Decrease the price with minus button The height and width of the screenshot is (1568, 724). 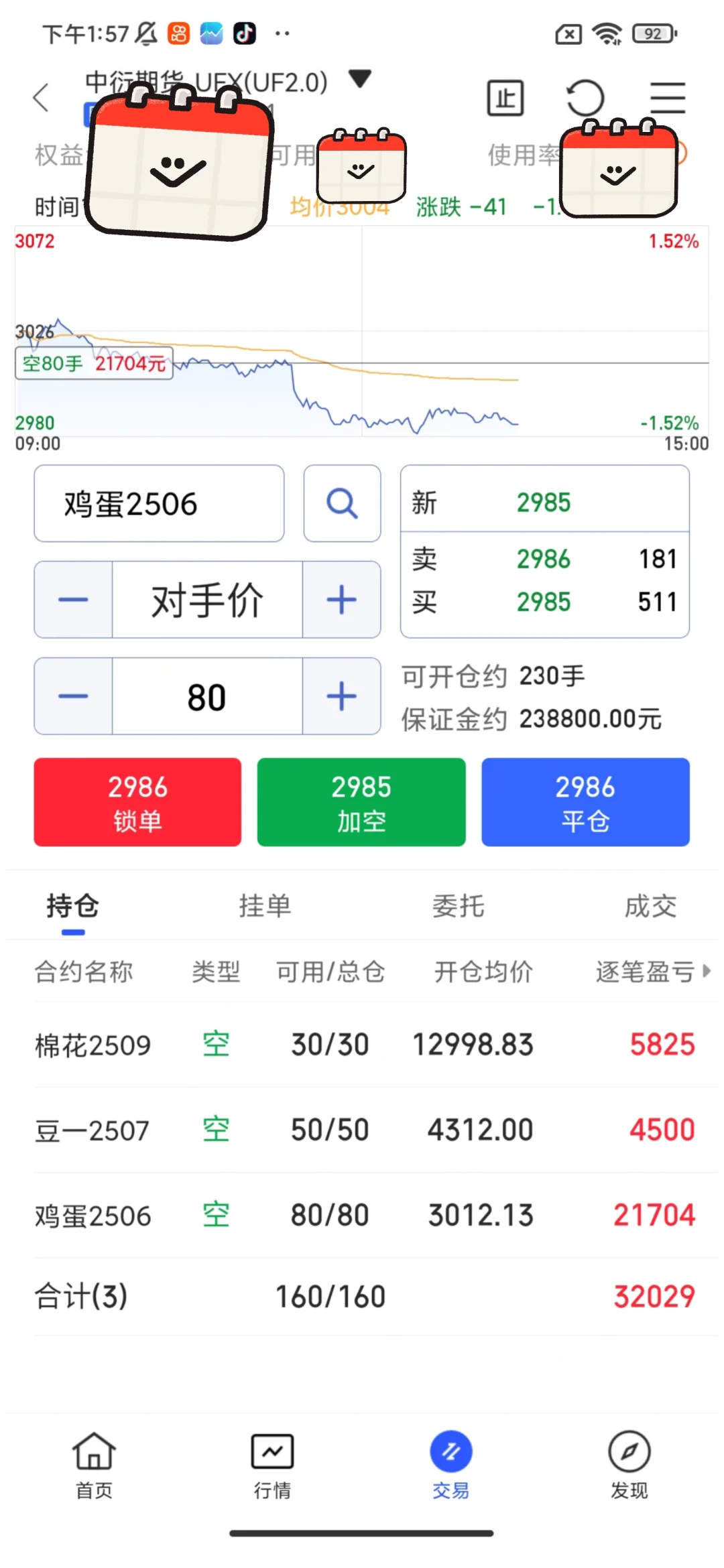(x=73, y=599)
